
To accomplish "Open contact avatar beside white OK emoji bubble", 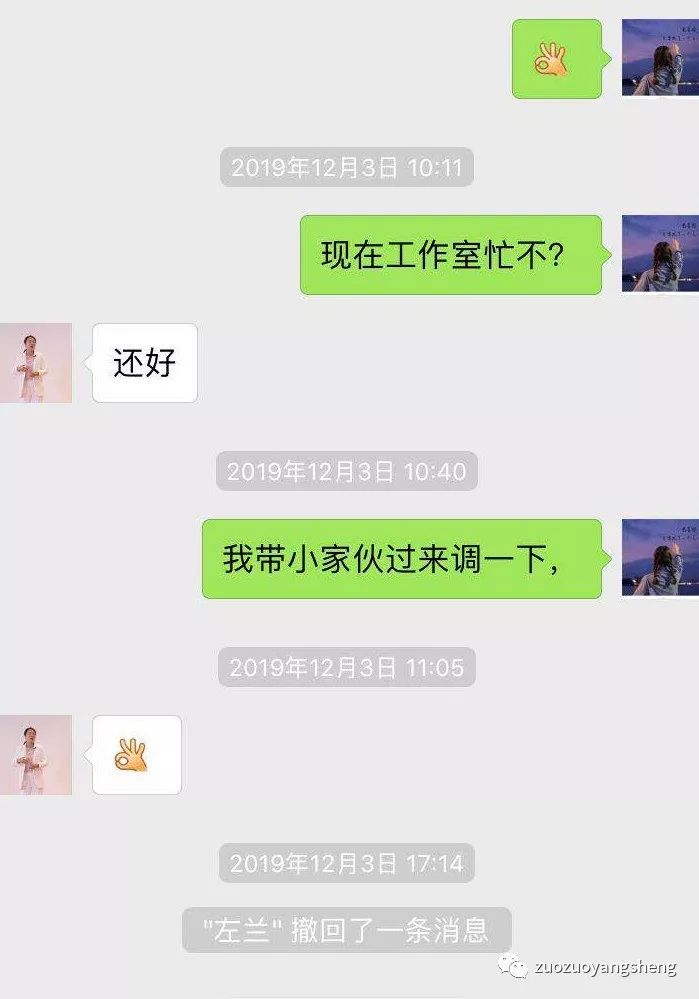I will [36, 755].
